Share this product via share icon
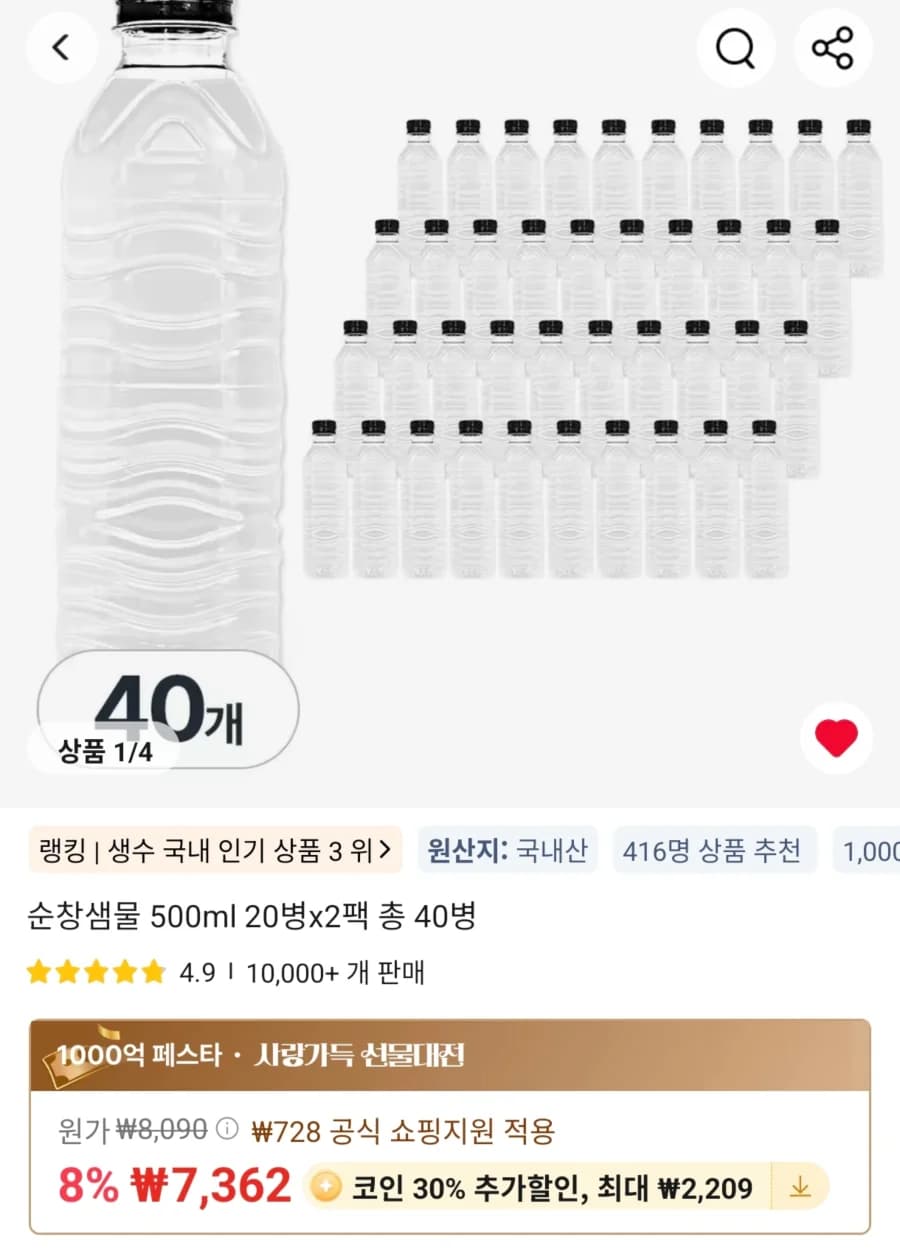Image resolution: width=900 pixels, height=1257 pixels. (834, 47)
